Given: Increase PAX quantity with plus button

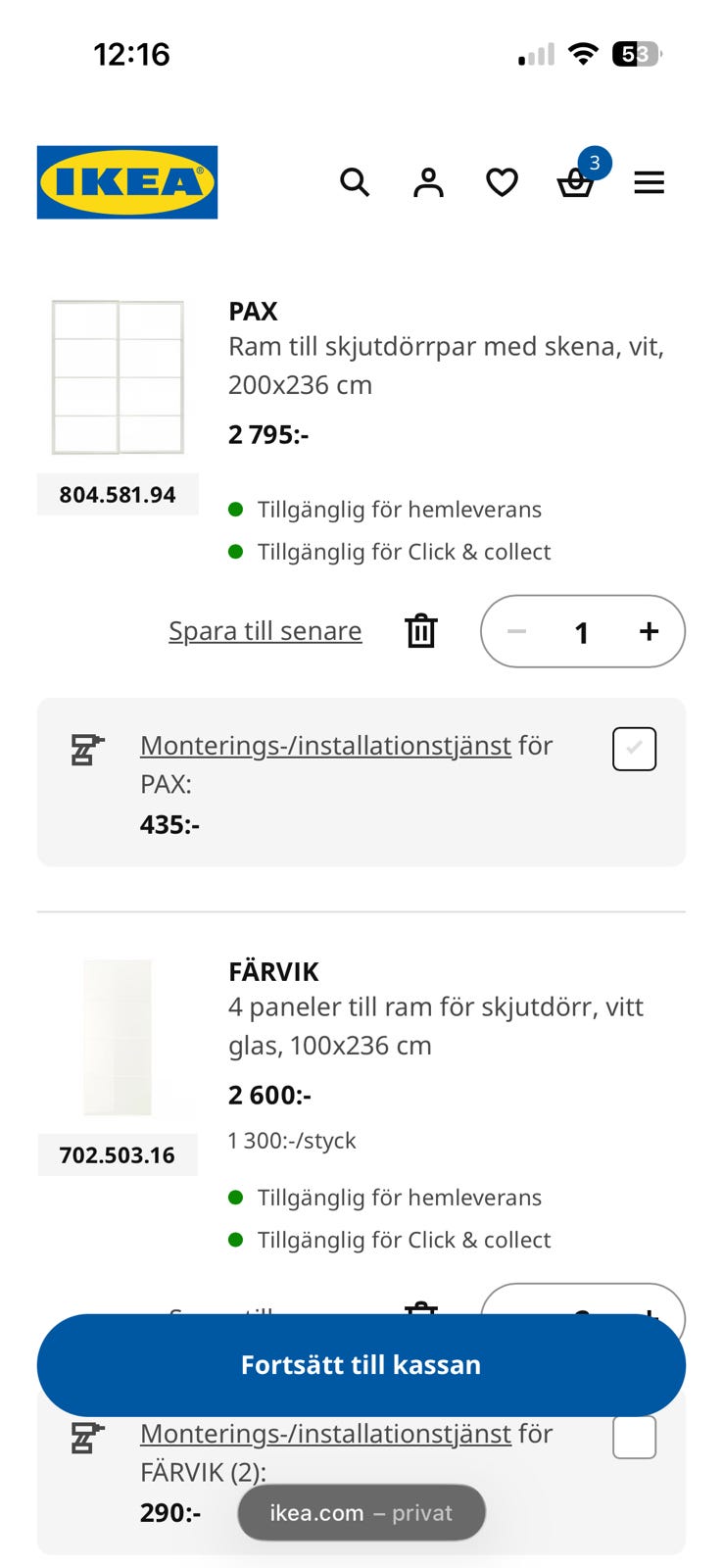Looking at the screenshot, I should tap(649, 632).
